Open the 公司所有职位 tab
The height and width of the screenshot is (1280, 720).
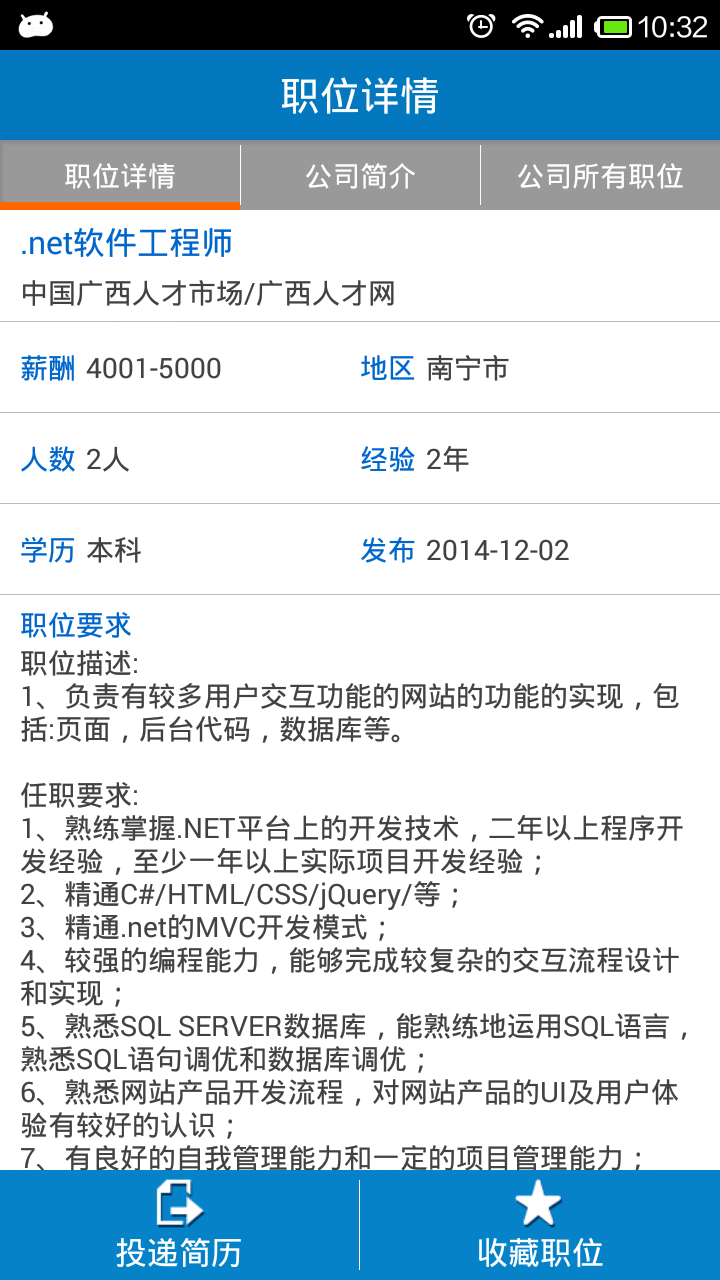[600, 176]
